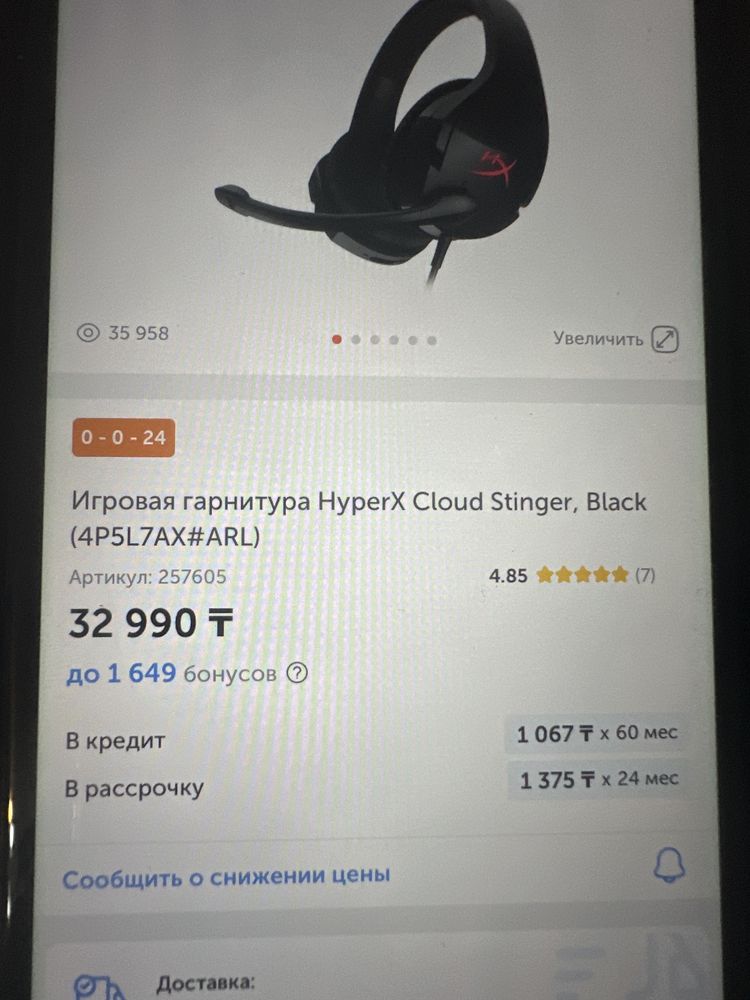
Task: Select the 1 375 ₸ x 24 мес installment option
Action: tap(598, 779)
